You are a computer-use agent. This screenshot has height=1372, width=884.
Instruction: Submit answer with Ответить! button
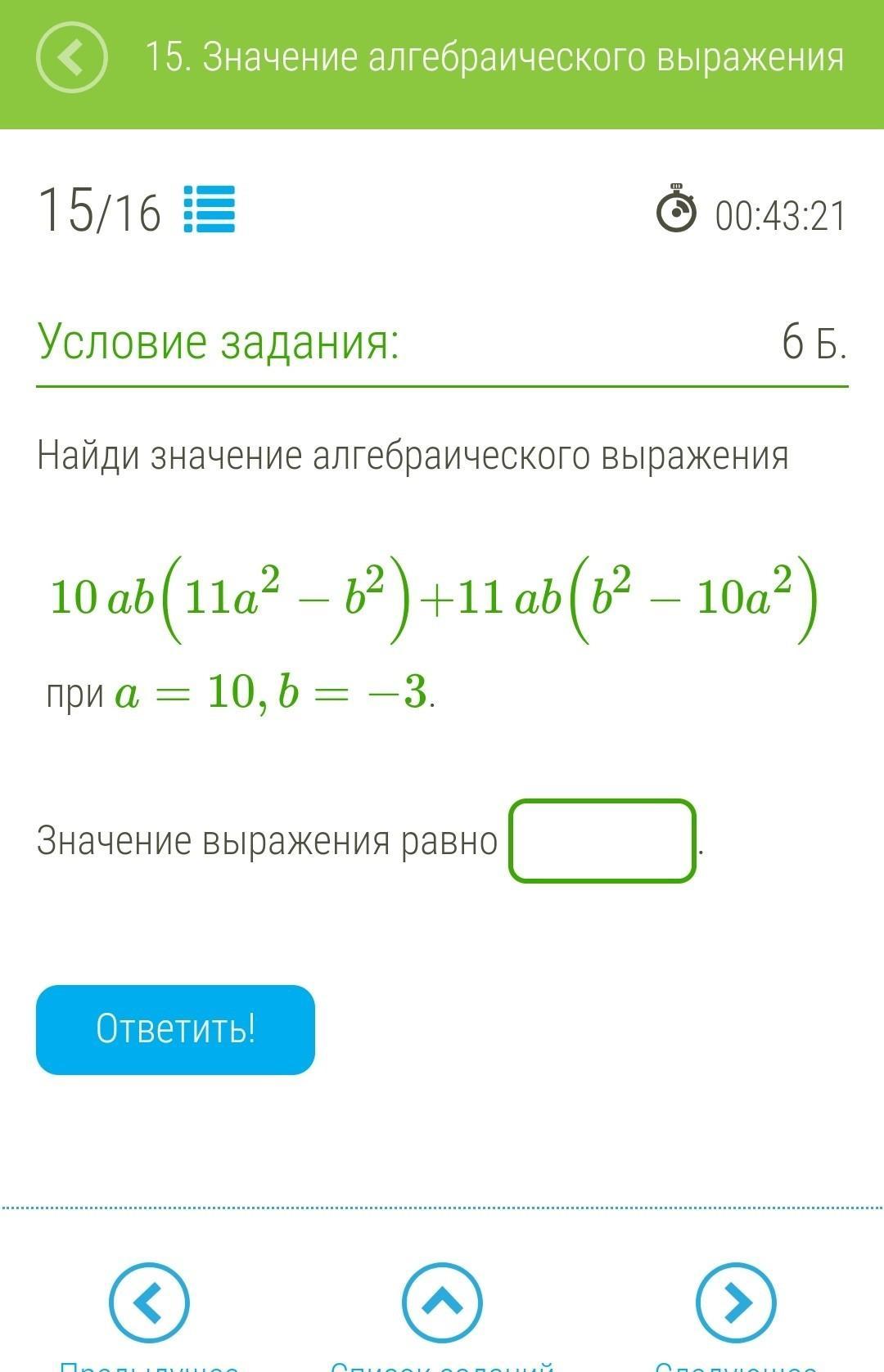click(x=175, y=1029)
